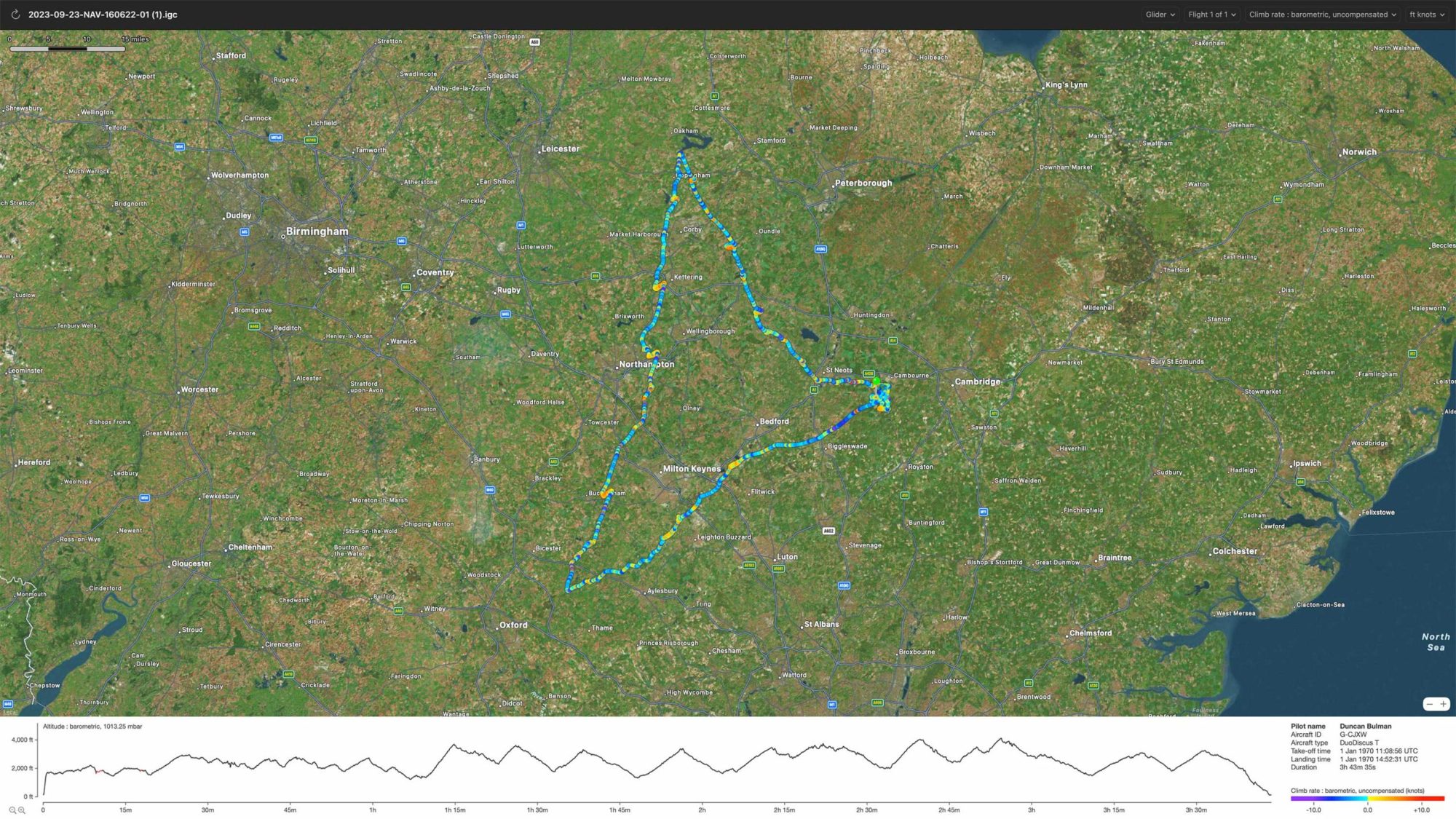
Task: Zoom out the altitude chart
Action: point(12,810)
